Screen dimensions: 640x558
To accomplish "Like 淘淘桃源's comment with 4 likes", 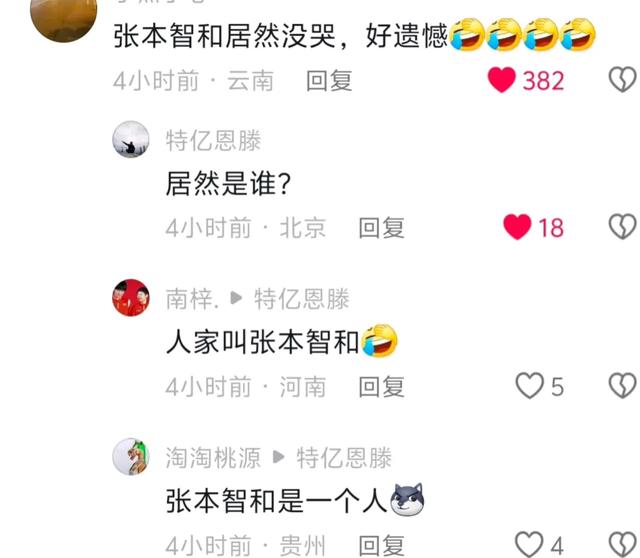I will (x=528, y=545).
